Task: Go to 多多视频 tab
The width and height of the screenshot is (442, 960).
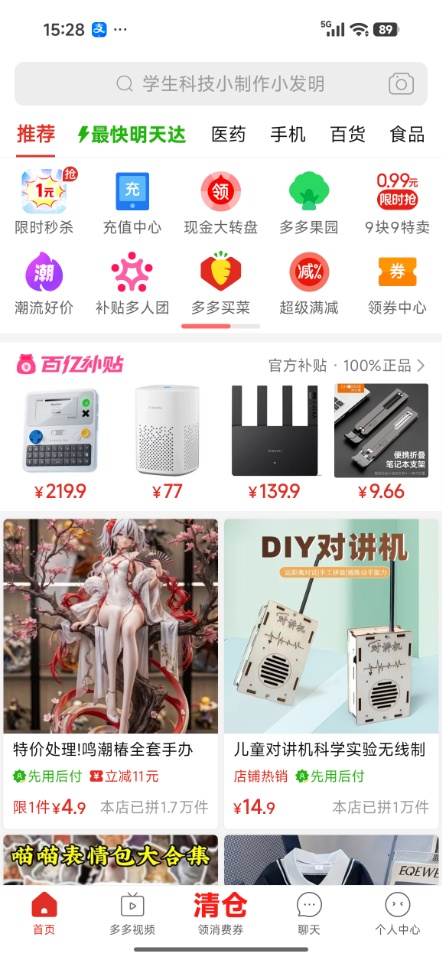Action: click(132, 914)
